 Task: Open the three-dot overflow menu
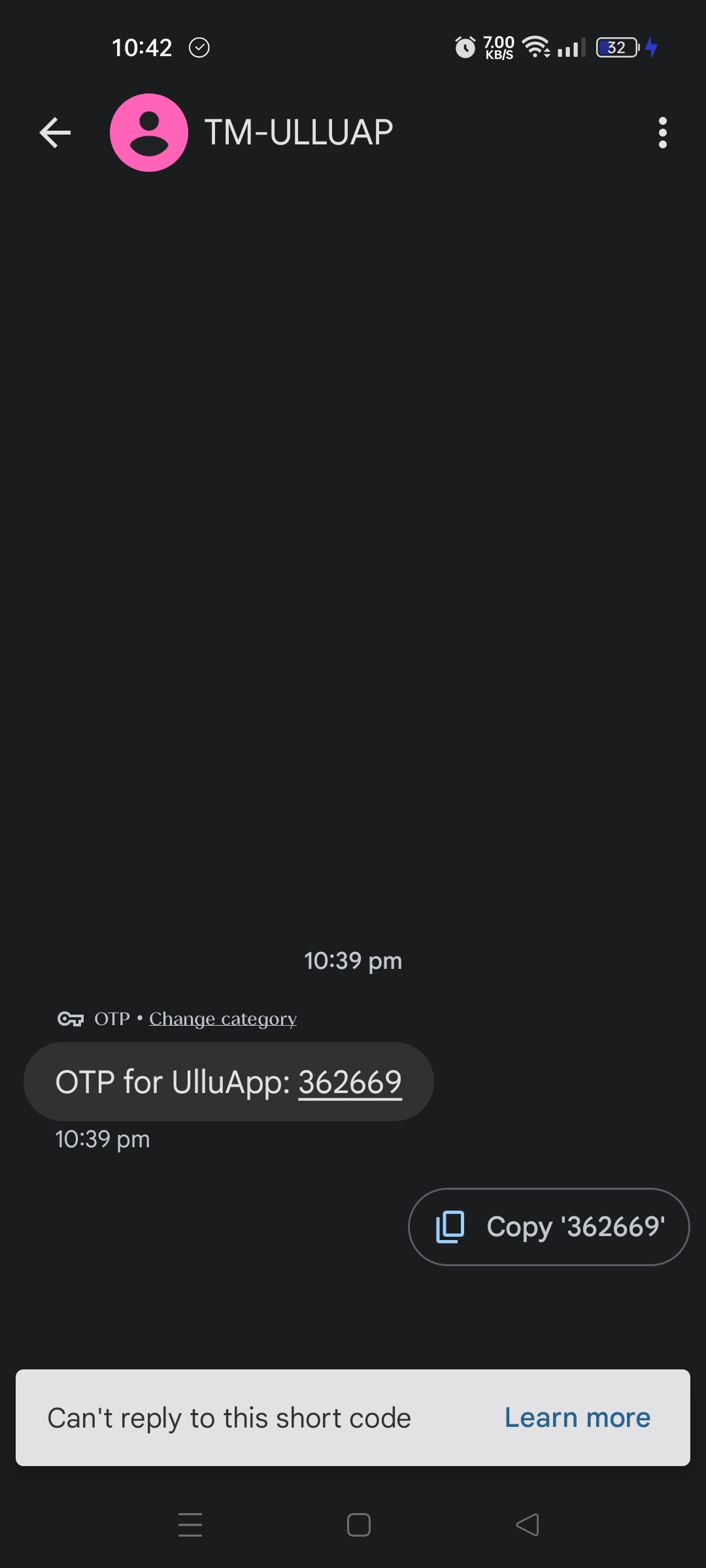click(662, 133)
